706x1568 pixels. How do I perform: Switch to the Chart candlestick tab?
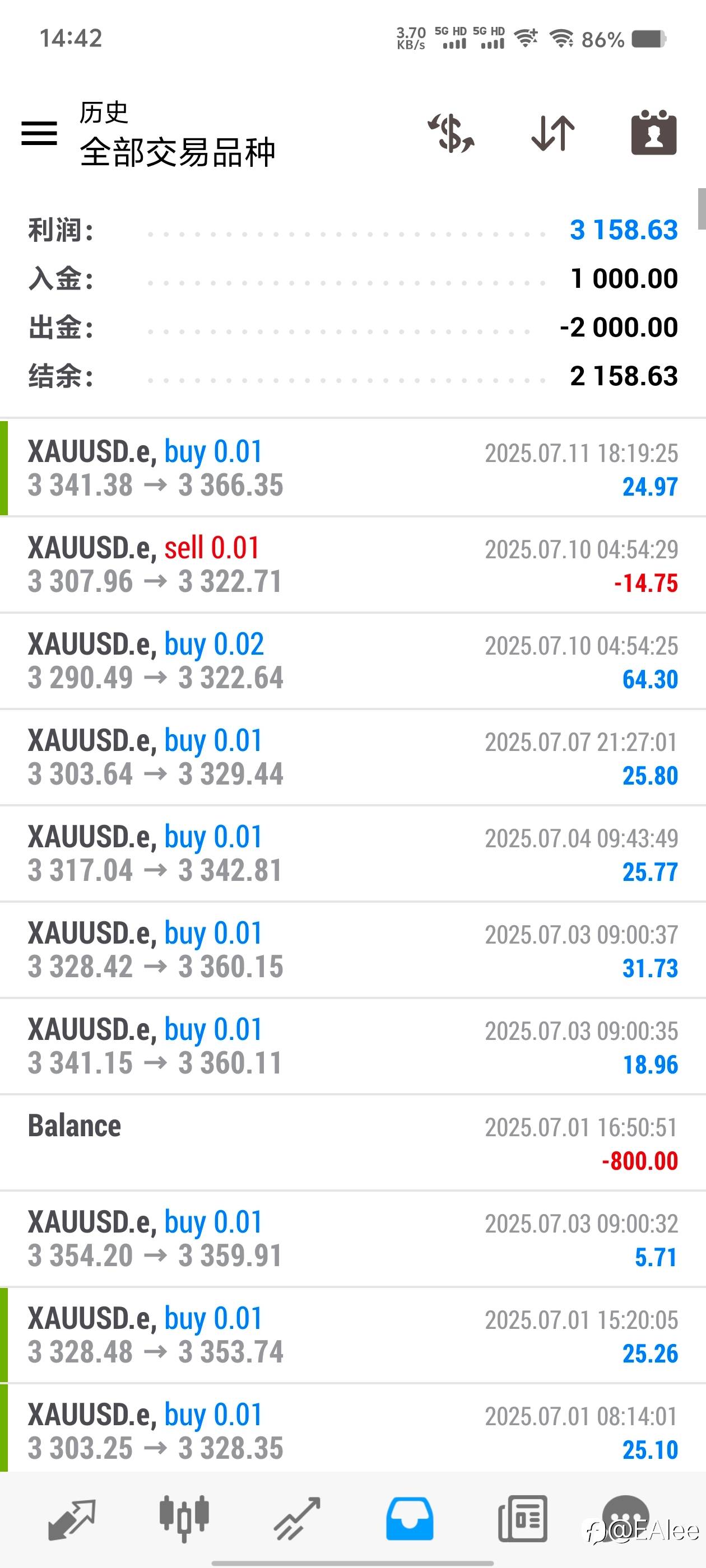tap(184, 1519)
